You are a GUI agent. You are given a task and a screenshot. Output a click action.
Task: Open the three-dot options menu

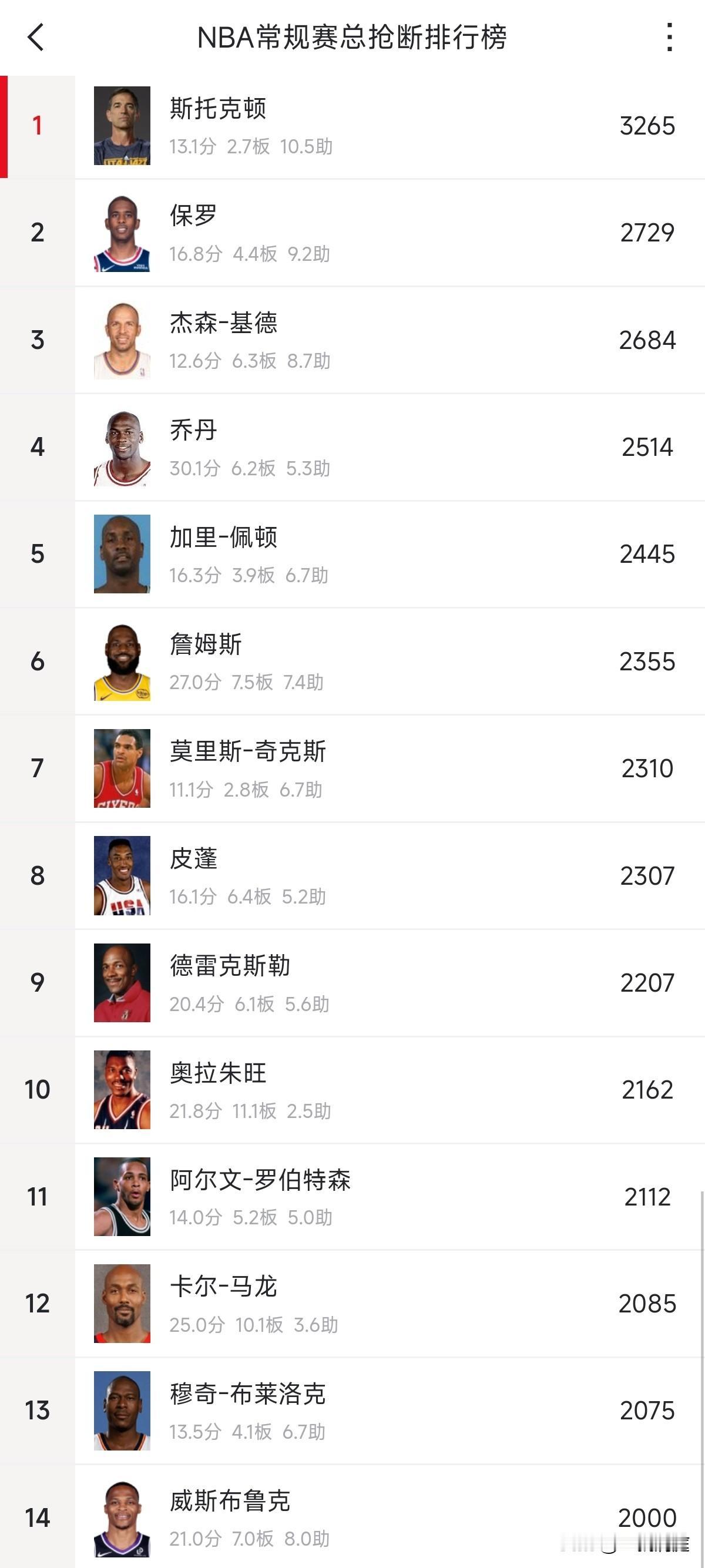[x=671, y=38]
